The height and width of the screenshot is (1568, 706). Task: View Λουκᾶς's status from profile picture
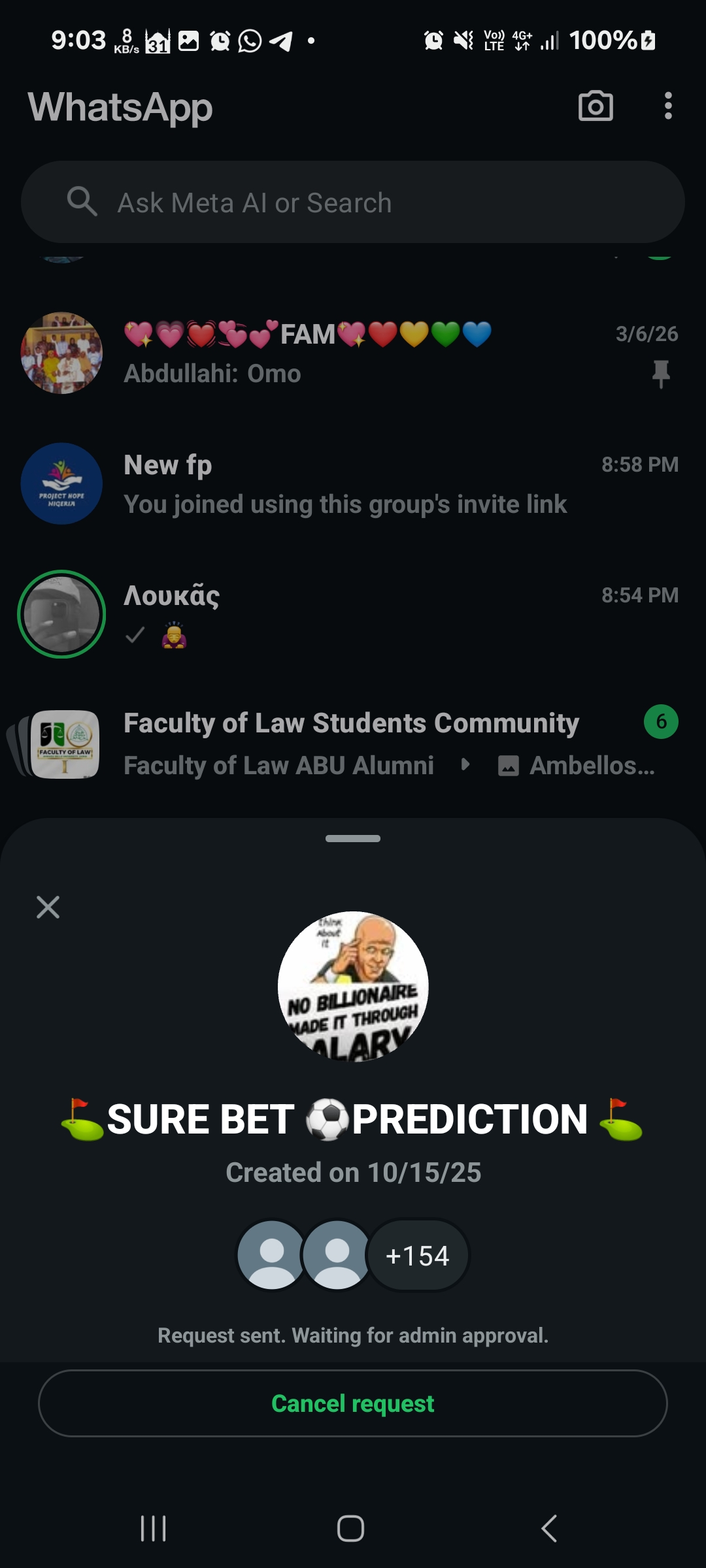pyautogui.click(x=61, y=614)
